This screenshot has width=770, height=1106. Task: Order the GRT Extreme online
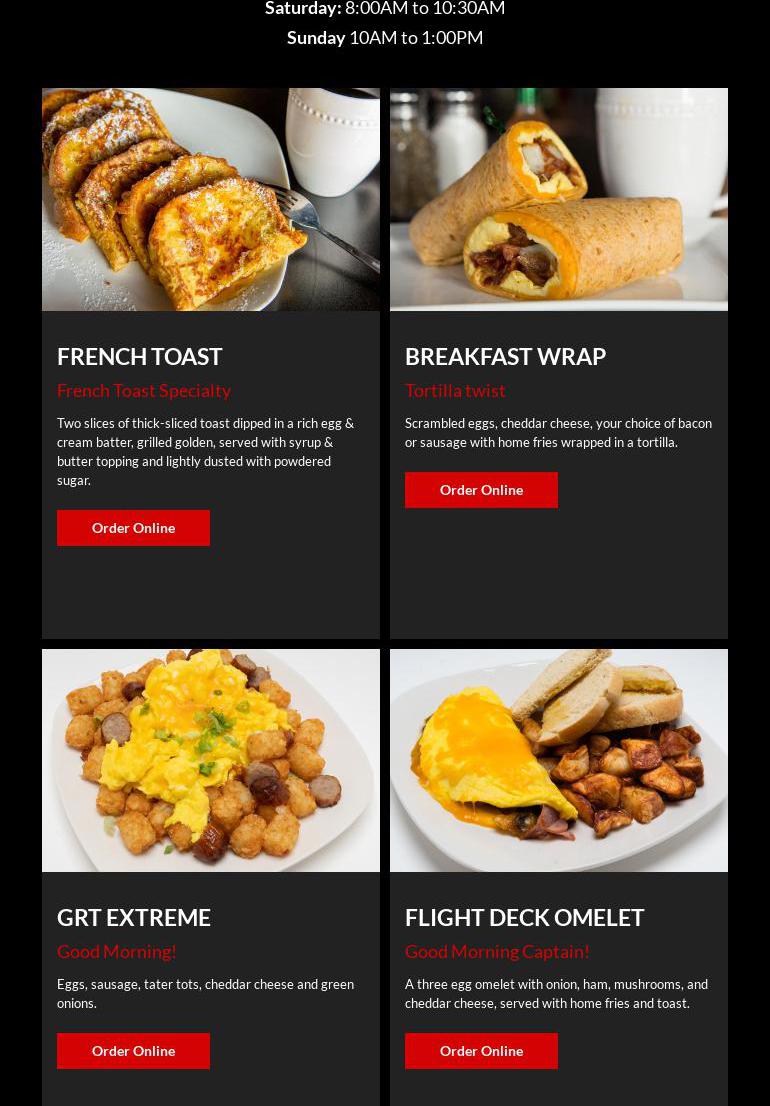click(x=133, y=1051)
